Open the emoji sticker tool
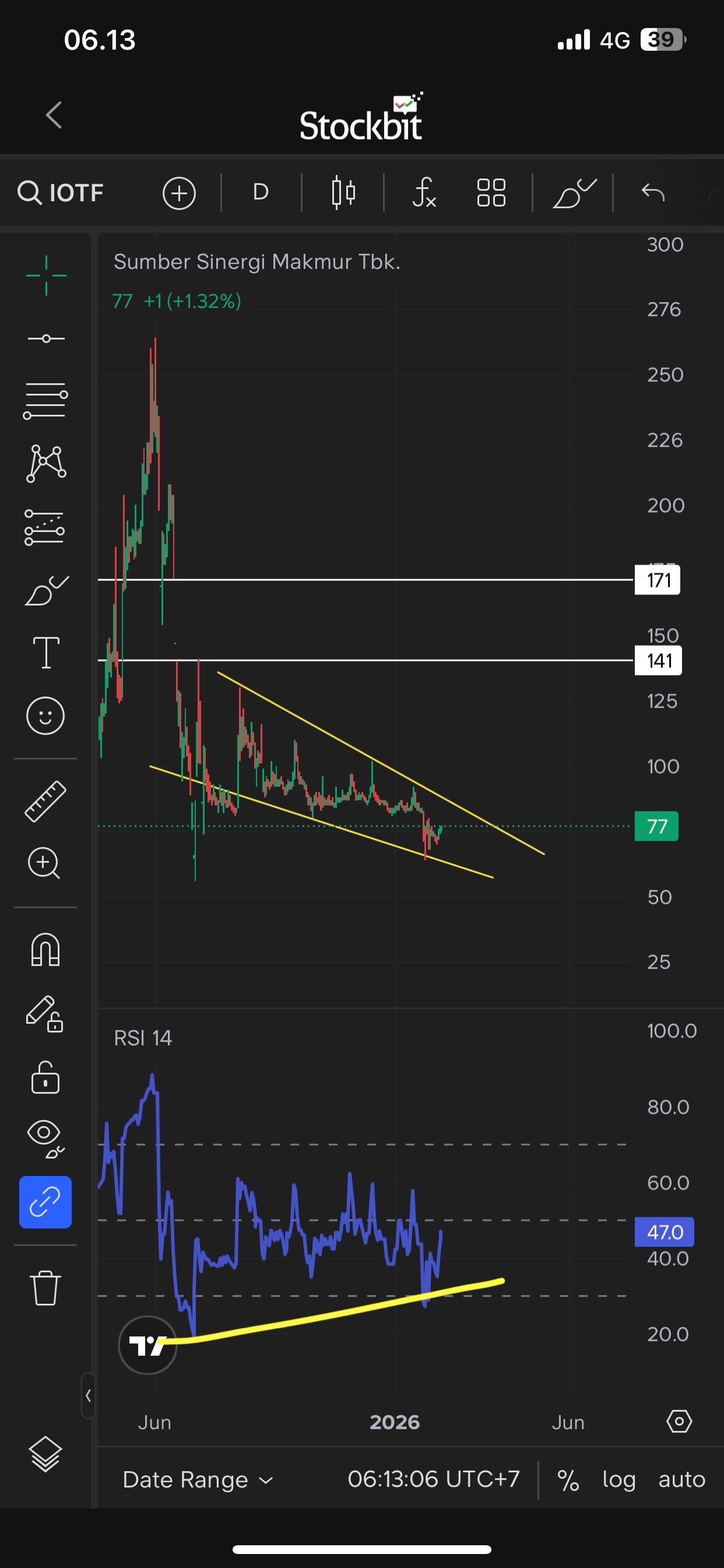 [x=45, y=715]
